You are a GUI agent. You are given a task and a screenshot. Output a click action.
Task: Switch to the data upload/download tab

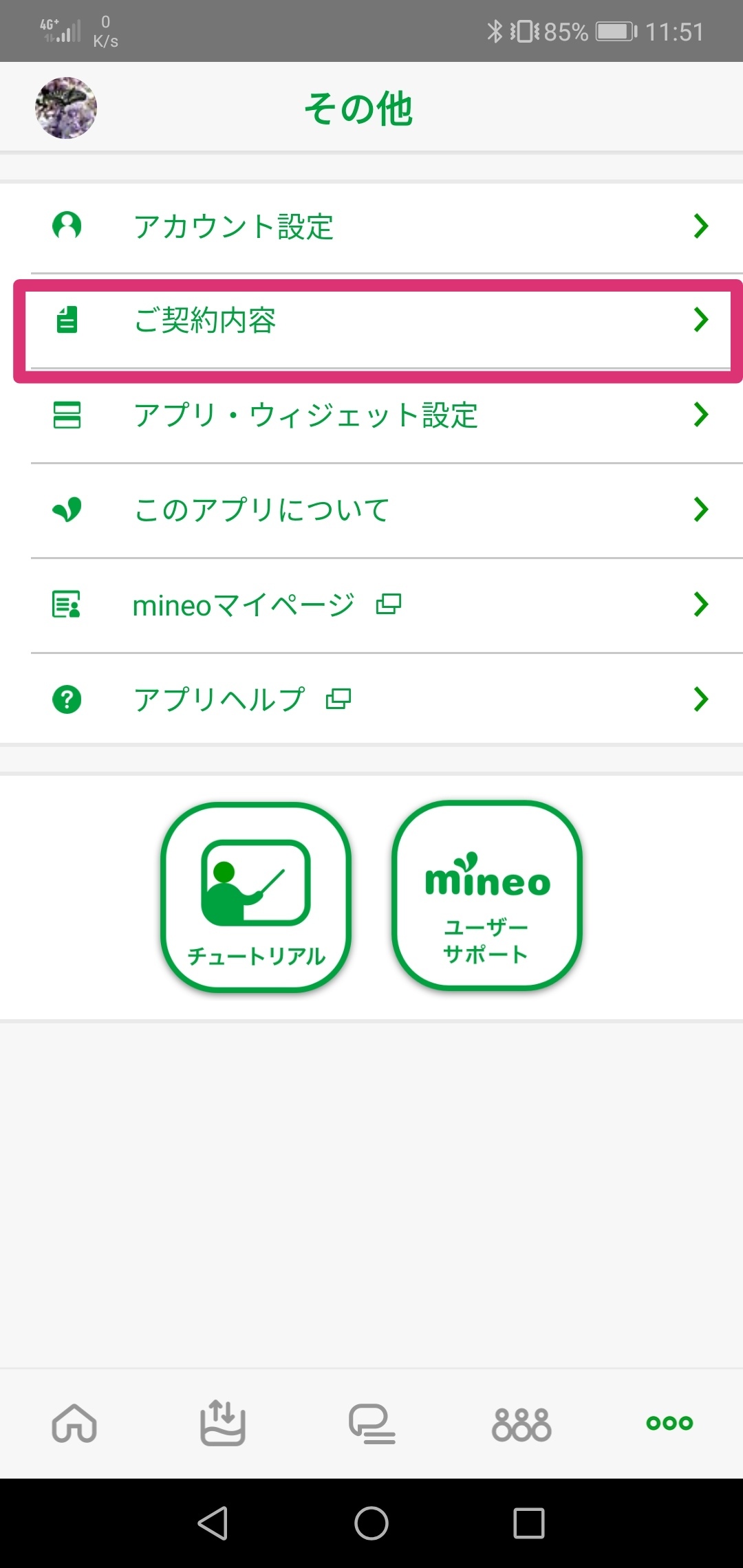point(222,1422)
